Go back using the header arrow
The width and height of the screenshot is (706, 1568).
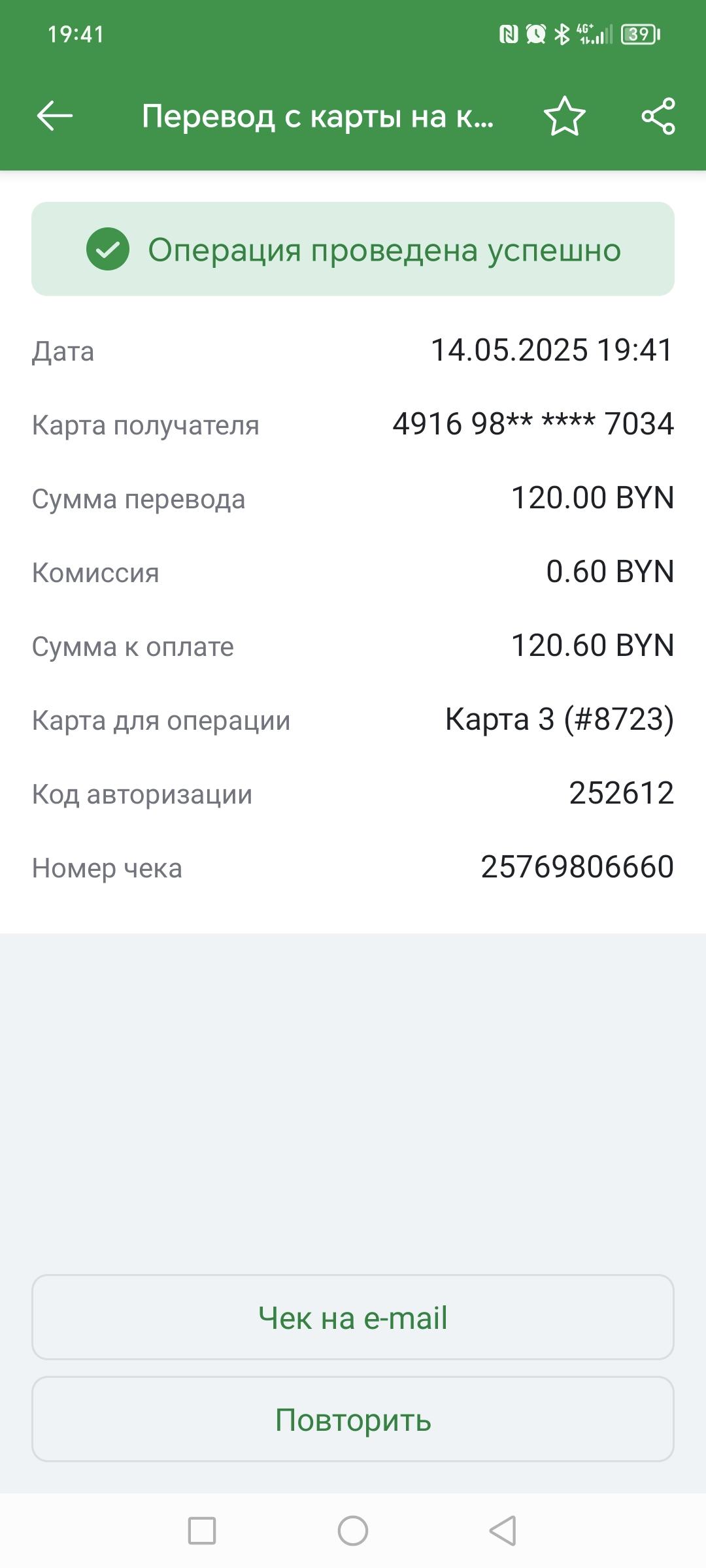55,116
